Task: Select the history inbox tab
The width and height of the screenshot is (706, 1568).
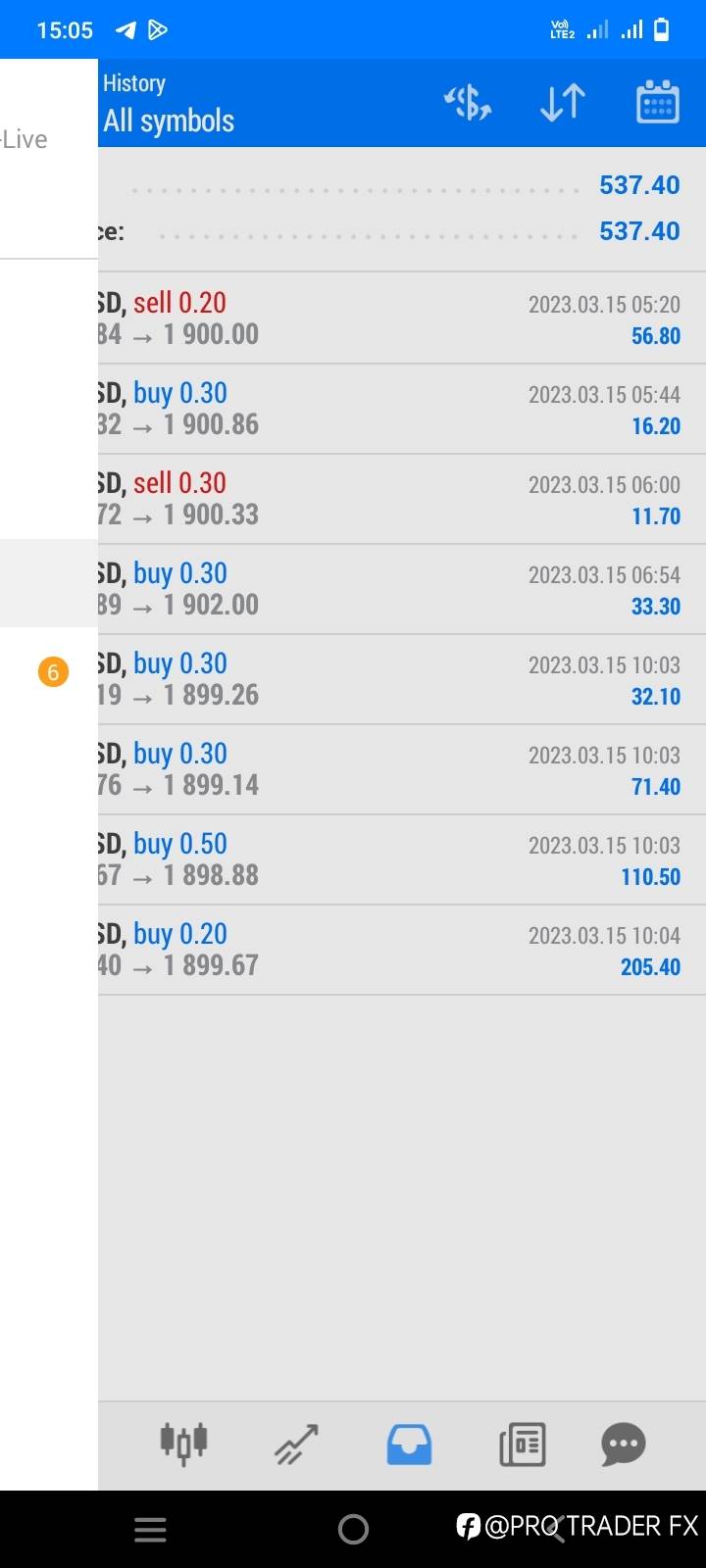Action: 409,1444
